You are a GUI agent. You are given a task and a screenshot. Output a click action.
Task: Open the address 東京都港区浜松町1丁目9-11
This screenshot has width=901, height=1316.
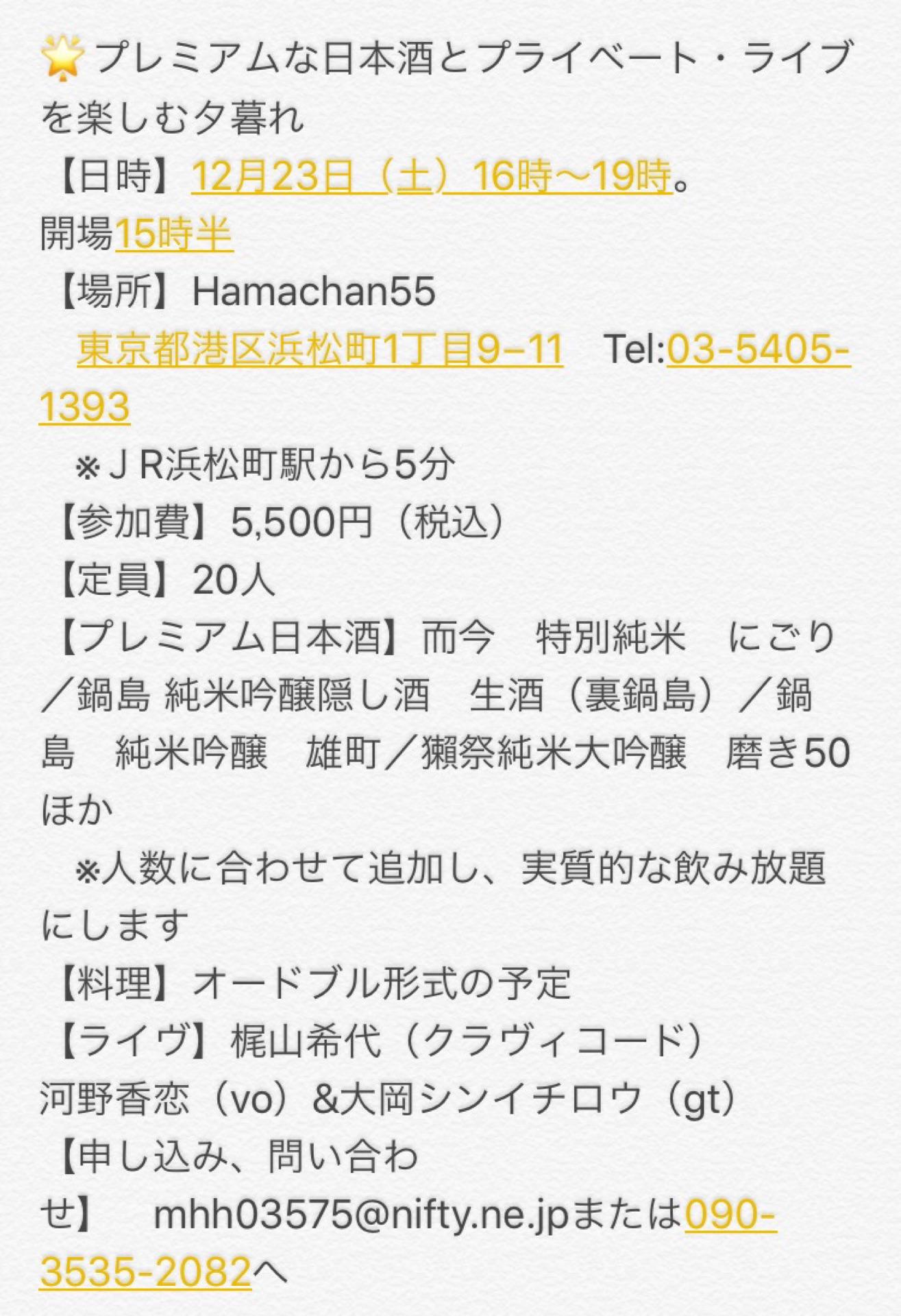(x=319, y=349)
